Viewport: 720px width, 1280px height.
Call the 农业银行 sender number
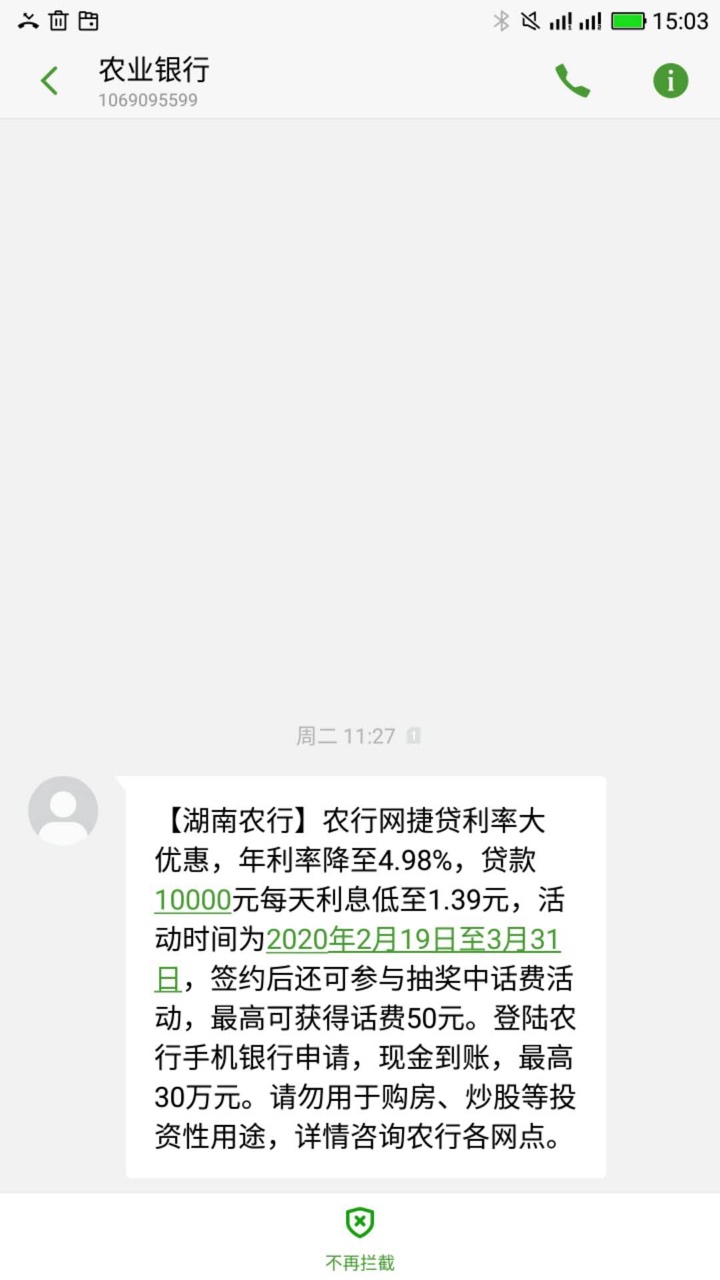pos(573,81)
